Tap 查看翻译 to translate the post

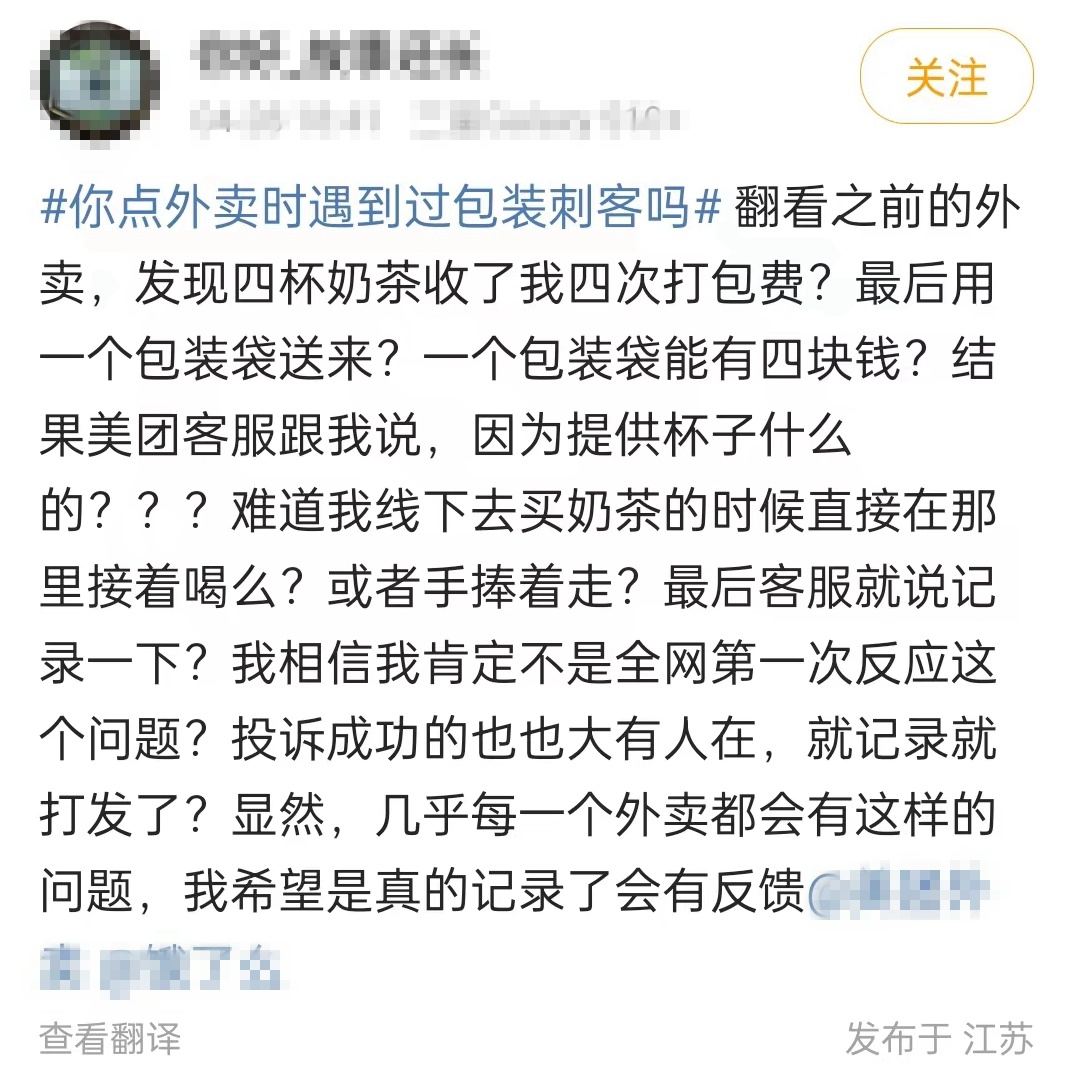pos(110,1038)
